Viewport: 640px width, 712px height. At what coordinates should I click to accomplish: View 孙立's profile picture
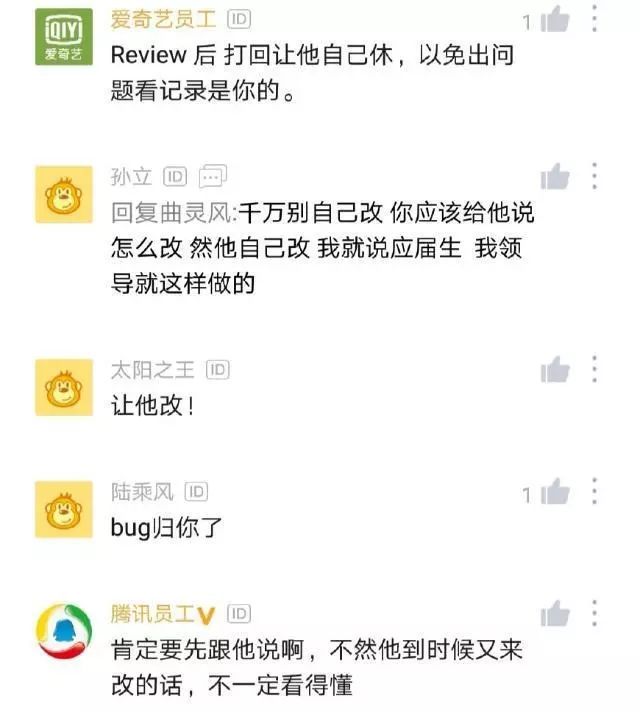click(63, 194)
